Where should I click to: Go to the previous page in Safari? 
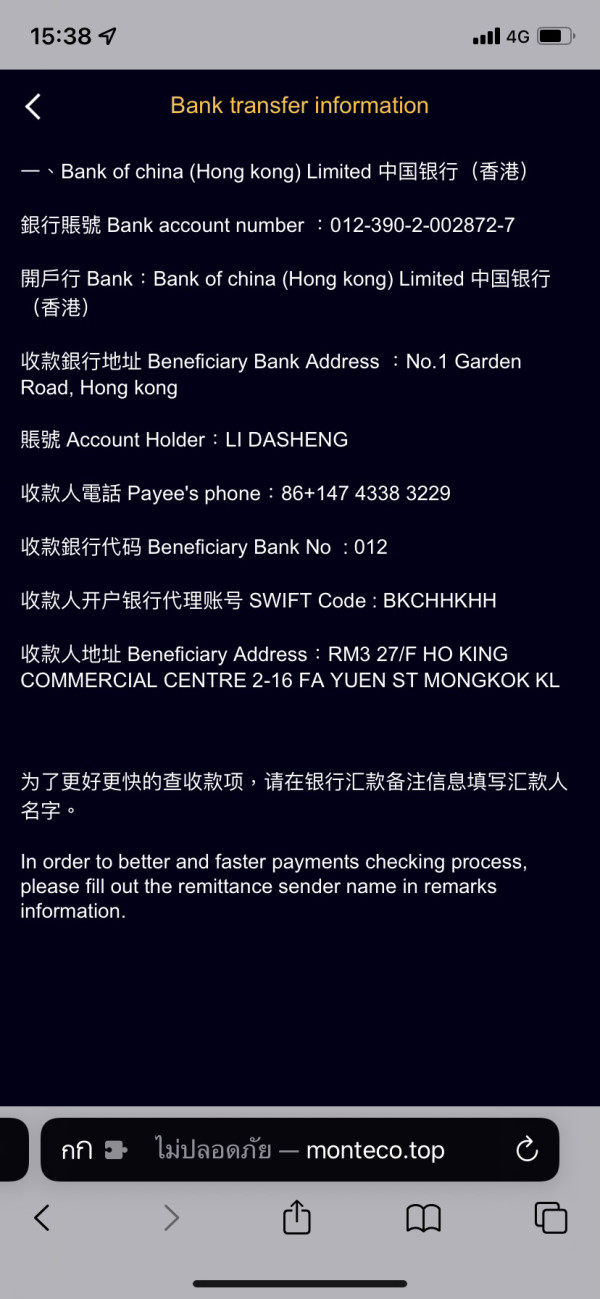[x=42, y=1217]
